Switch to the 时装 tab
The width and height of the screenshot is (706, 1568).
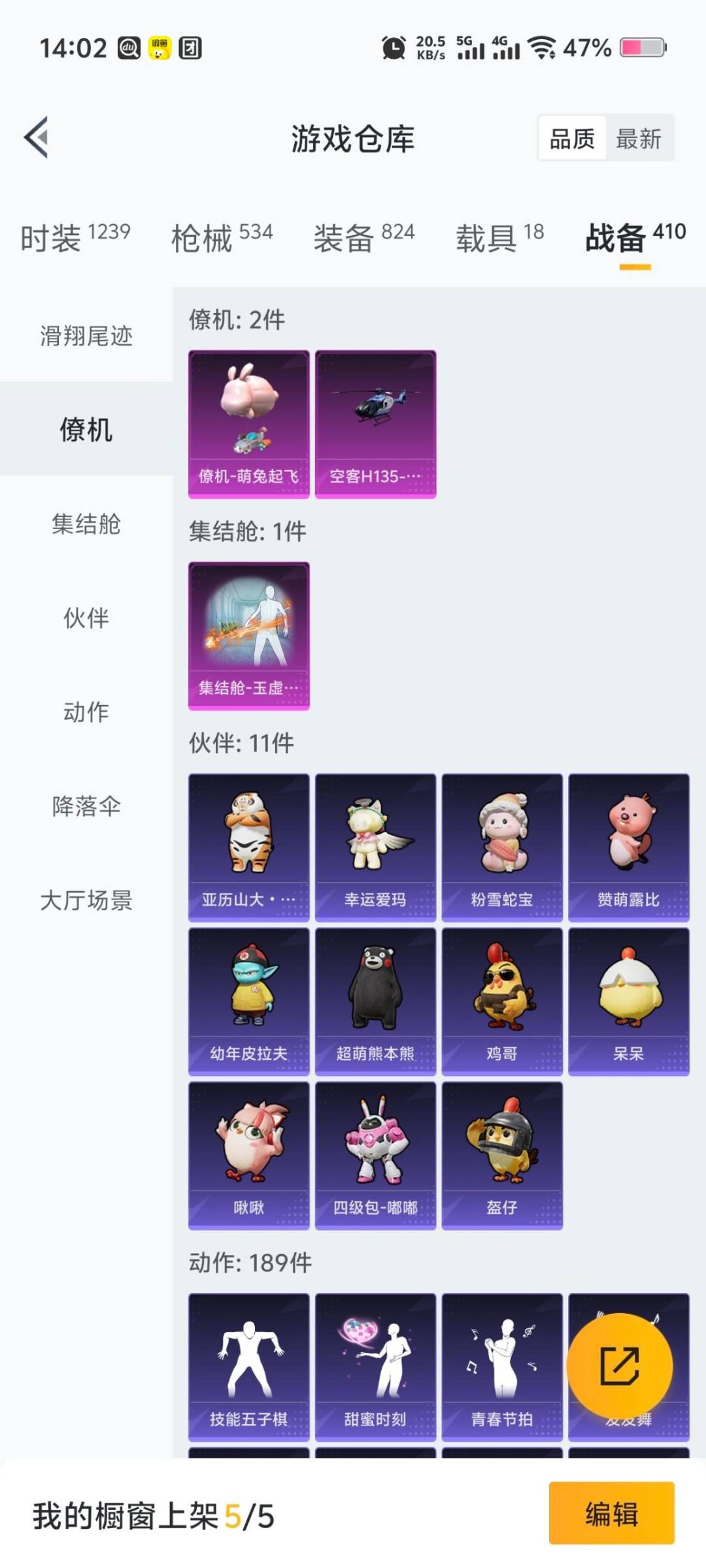click(x=75, y=237)
